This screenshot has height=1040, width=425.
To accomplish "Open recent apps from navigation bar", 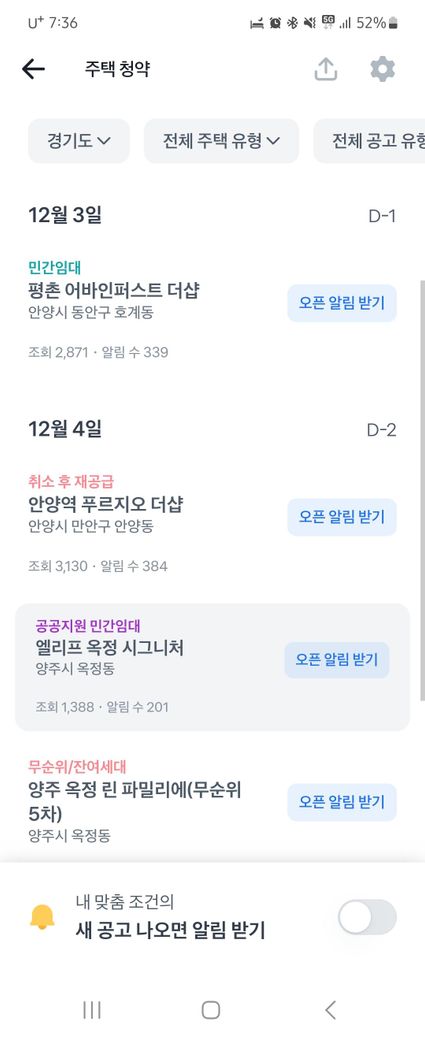I will (91, 1010).
